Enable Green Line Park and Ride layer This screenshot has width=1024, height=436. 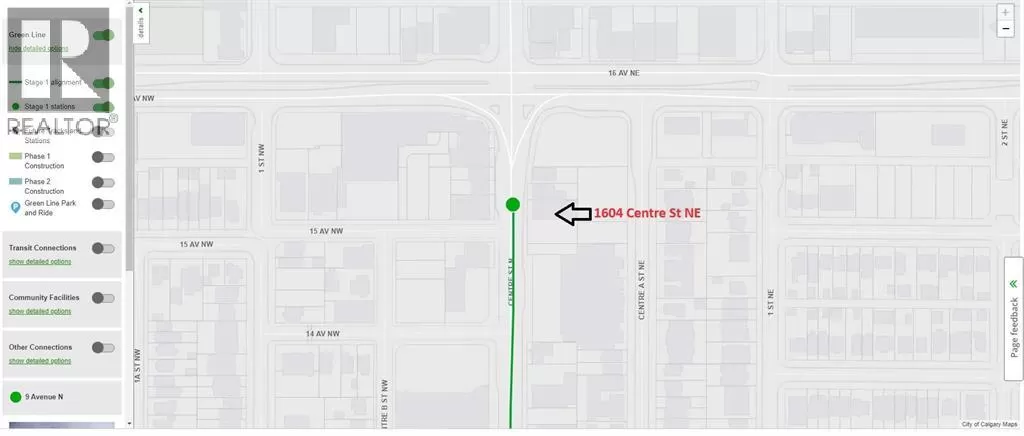point(103,204)
